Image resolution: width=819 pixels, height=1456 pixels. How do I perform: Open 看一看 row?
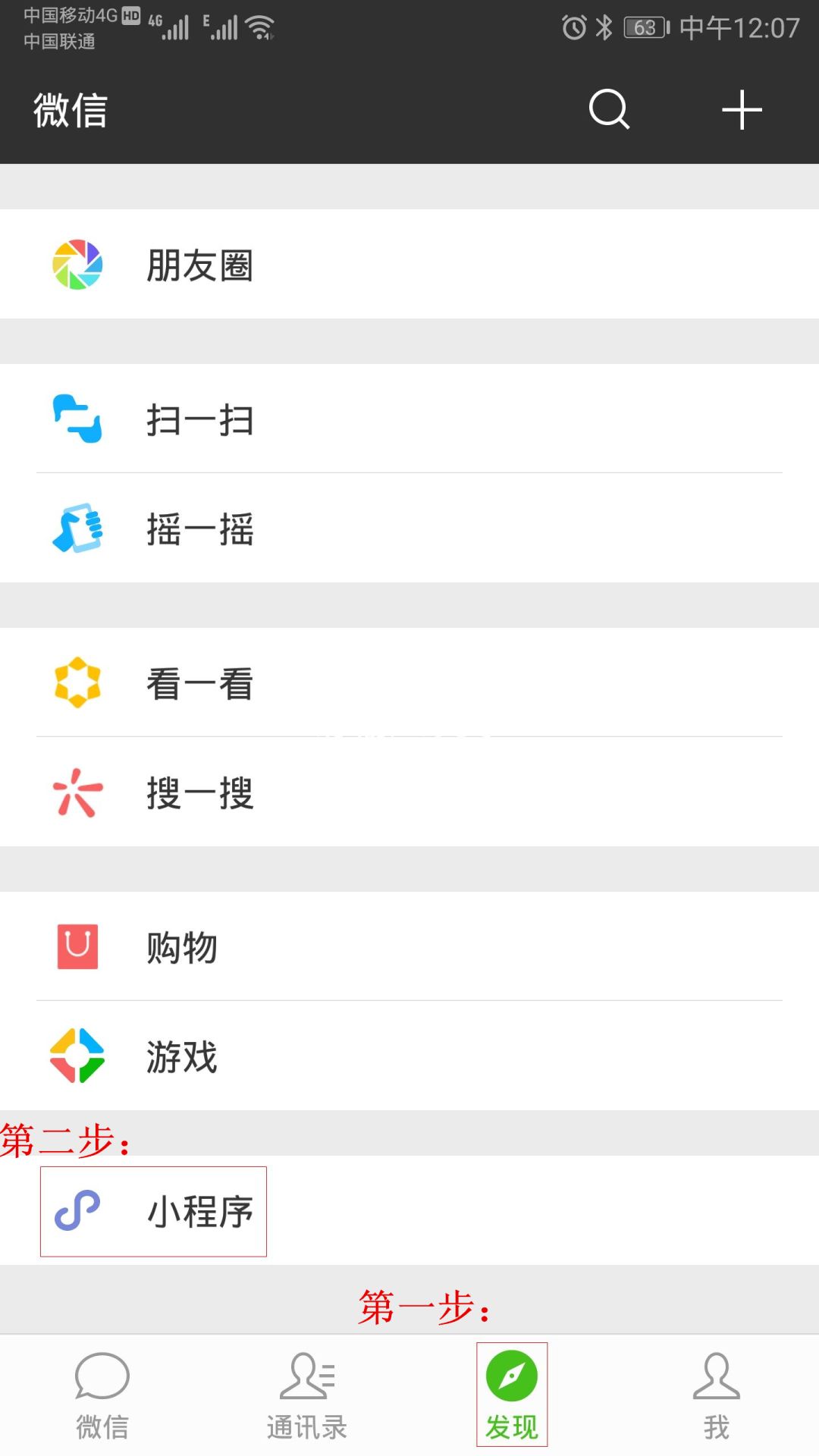[409, 682]
